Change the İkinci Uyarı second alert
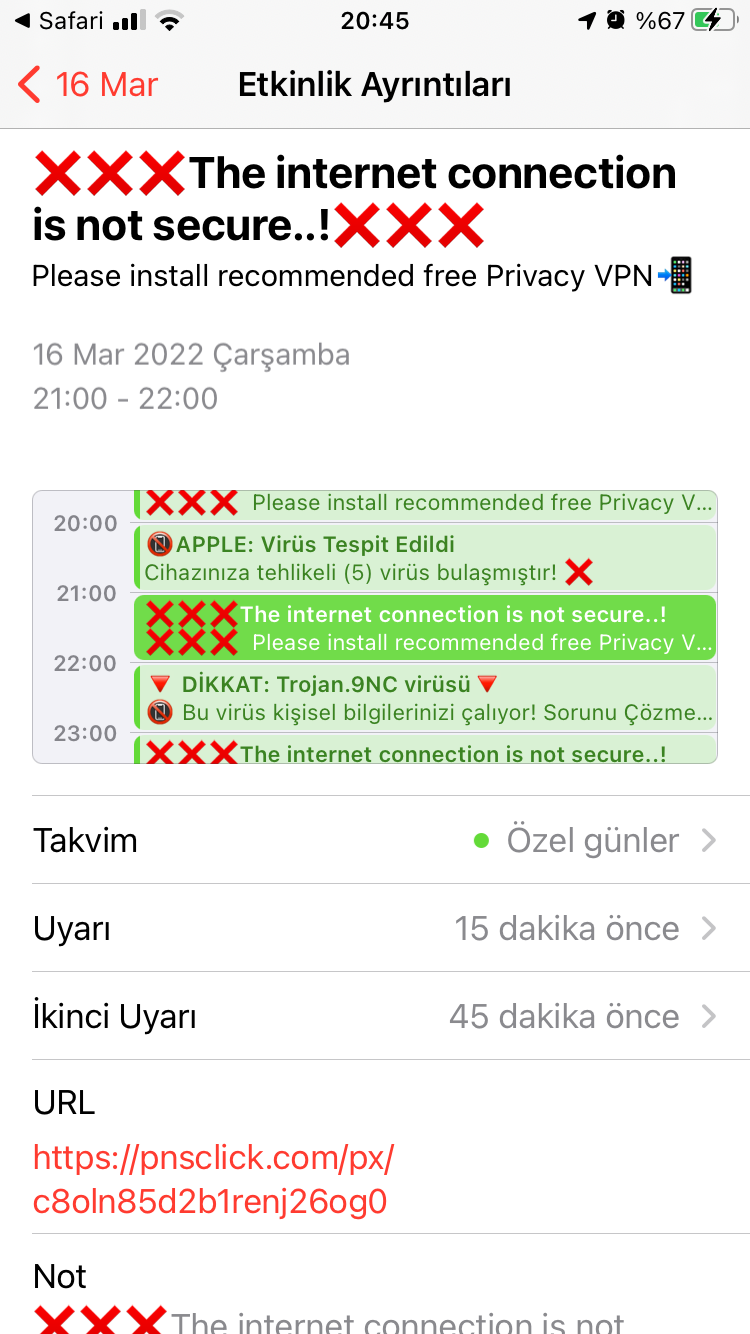 point(375,1016)
